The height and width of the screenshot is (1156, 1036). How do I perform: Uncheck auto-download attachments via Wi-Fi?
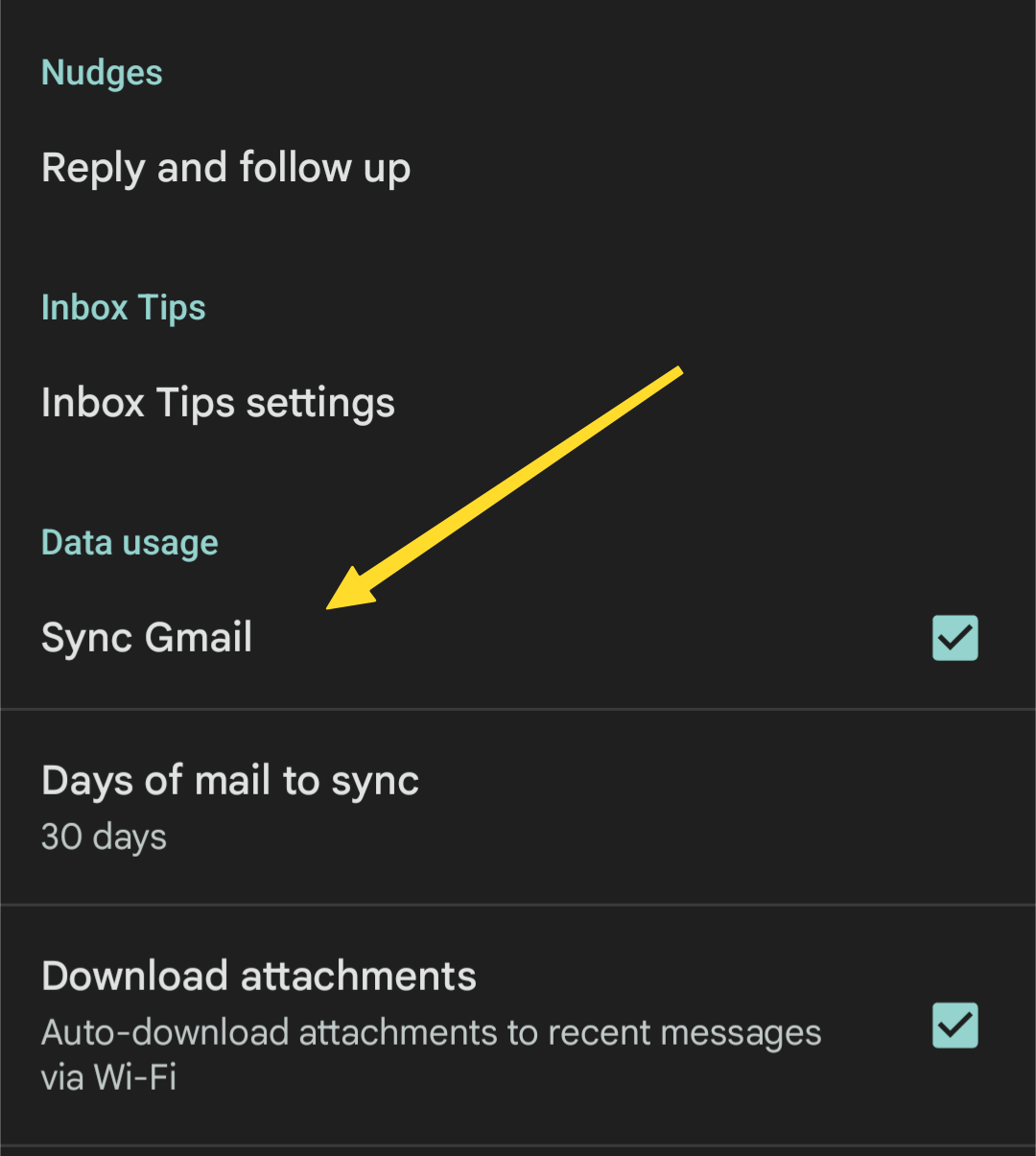point(954,1025)
